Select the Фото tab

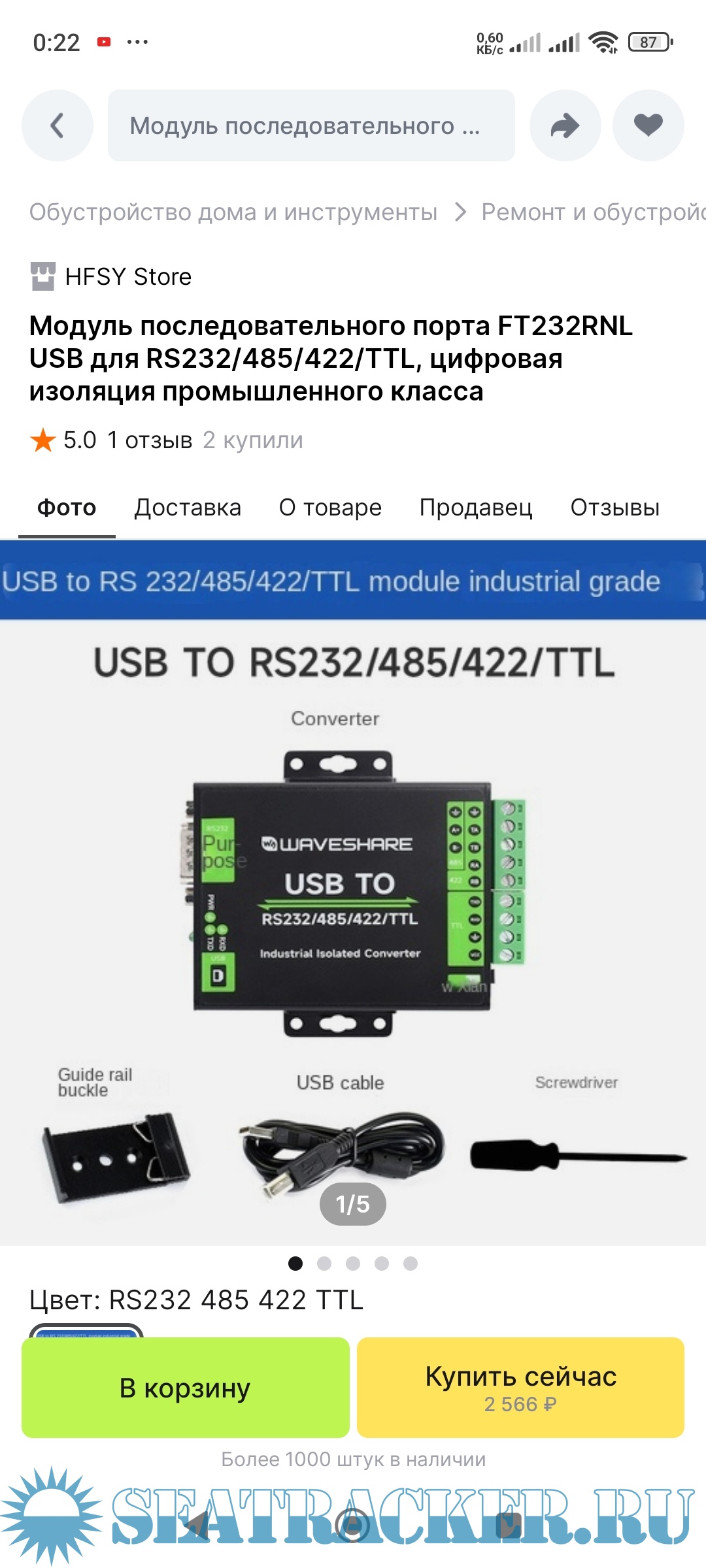point(67,508)
